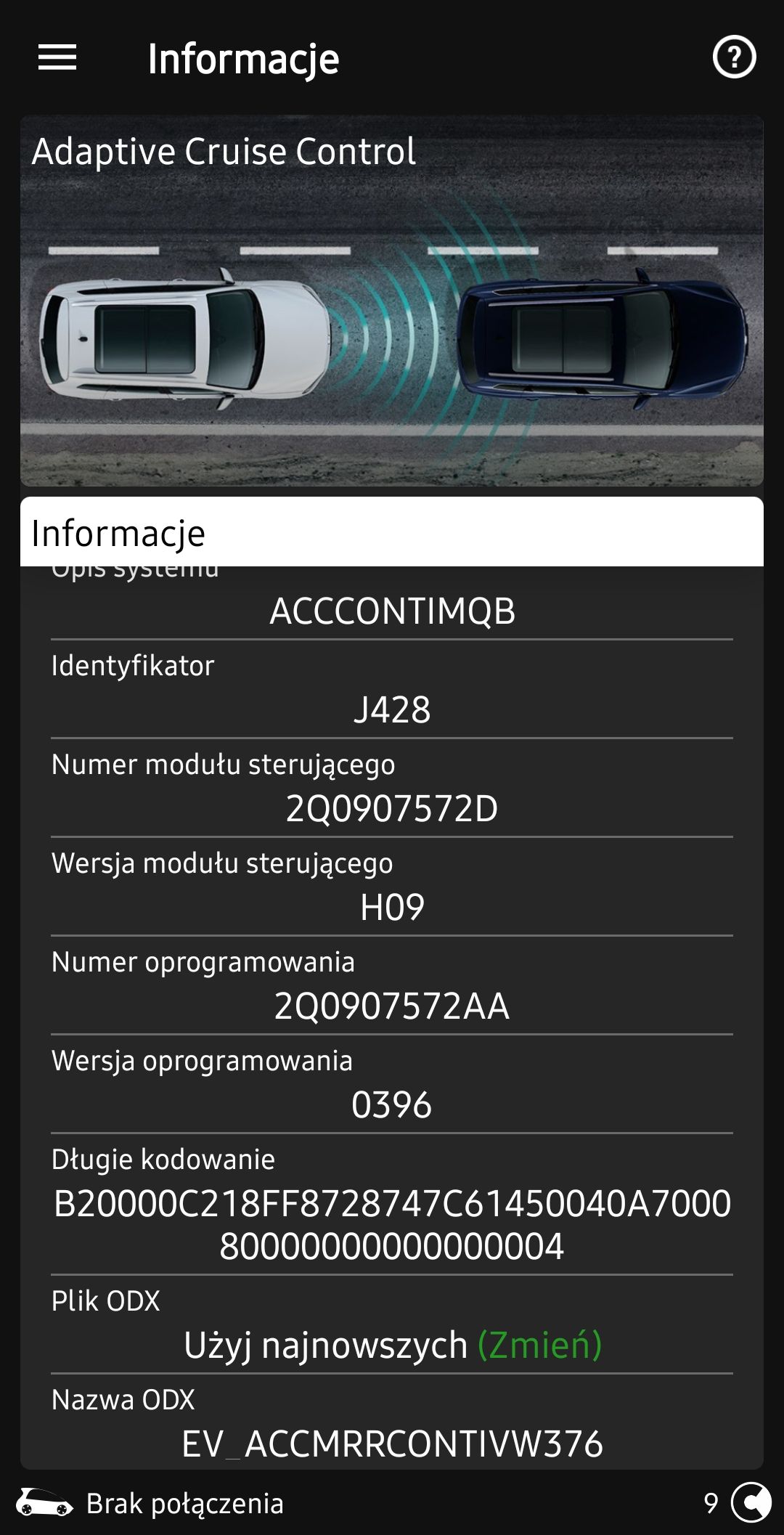Tap the green Zmień link for ODX file

coord(539,1345)
